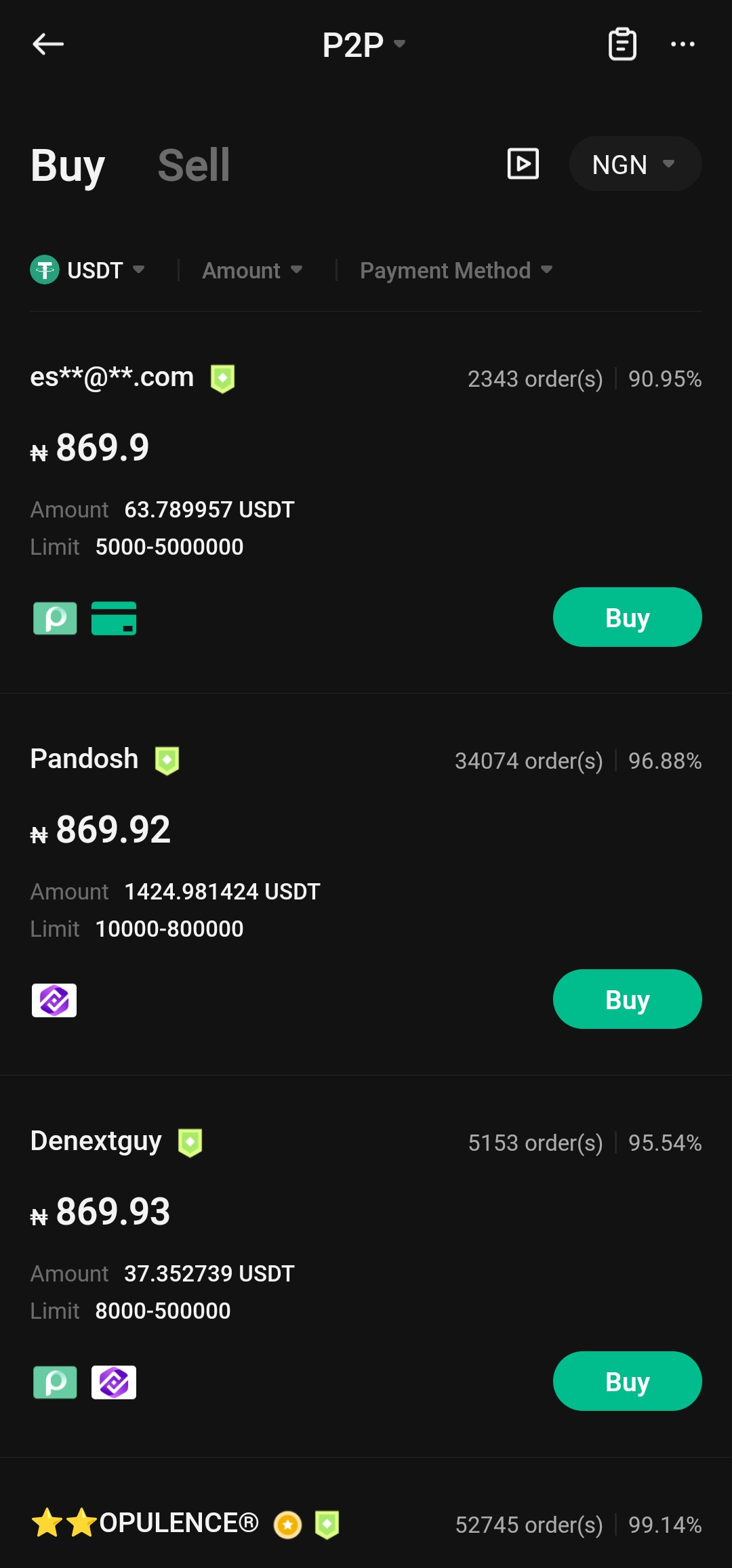Image resolution: width=732 pixels, height=1568 pixels.
Task: Expand the Amount filter
Action: (x=252, y=270)
